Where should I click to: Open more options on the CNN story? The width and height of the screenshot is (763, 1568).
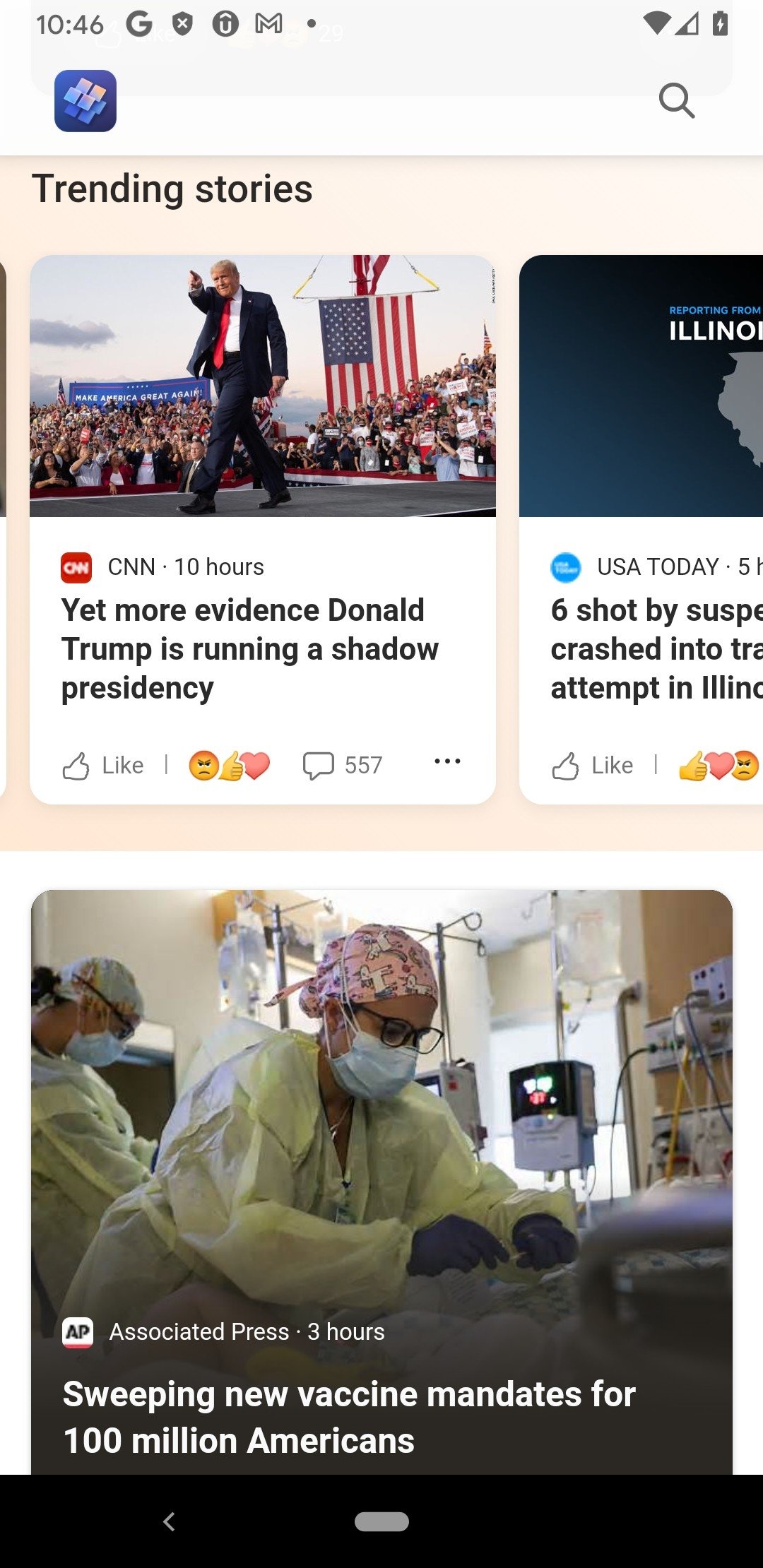pyautogui.click(x=447, y=761)
